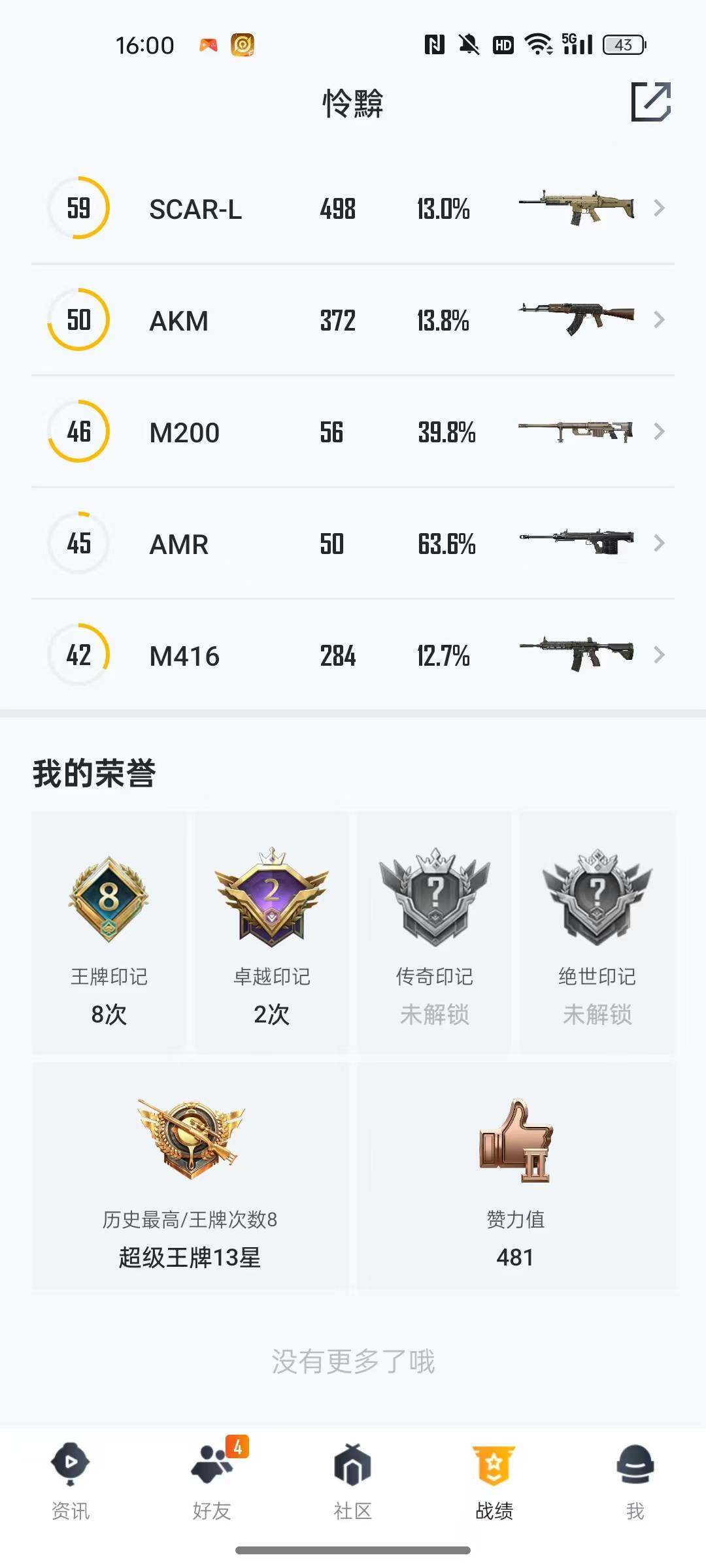Viewport: 706px width, 1568px height.
Task: Open the M416 weapon stats row
Action: (327, 655)
